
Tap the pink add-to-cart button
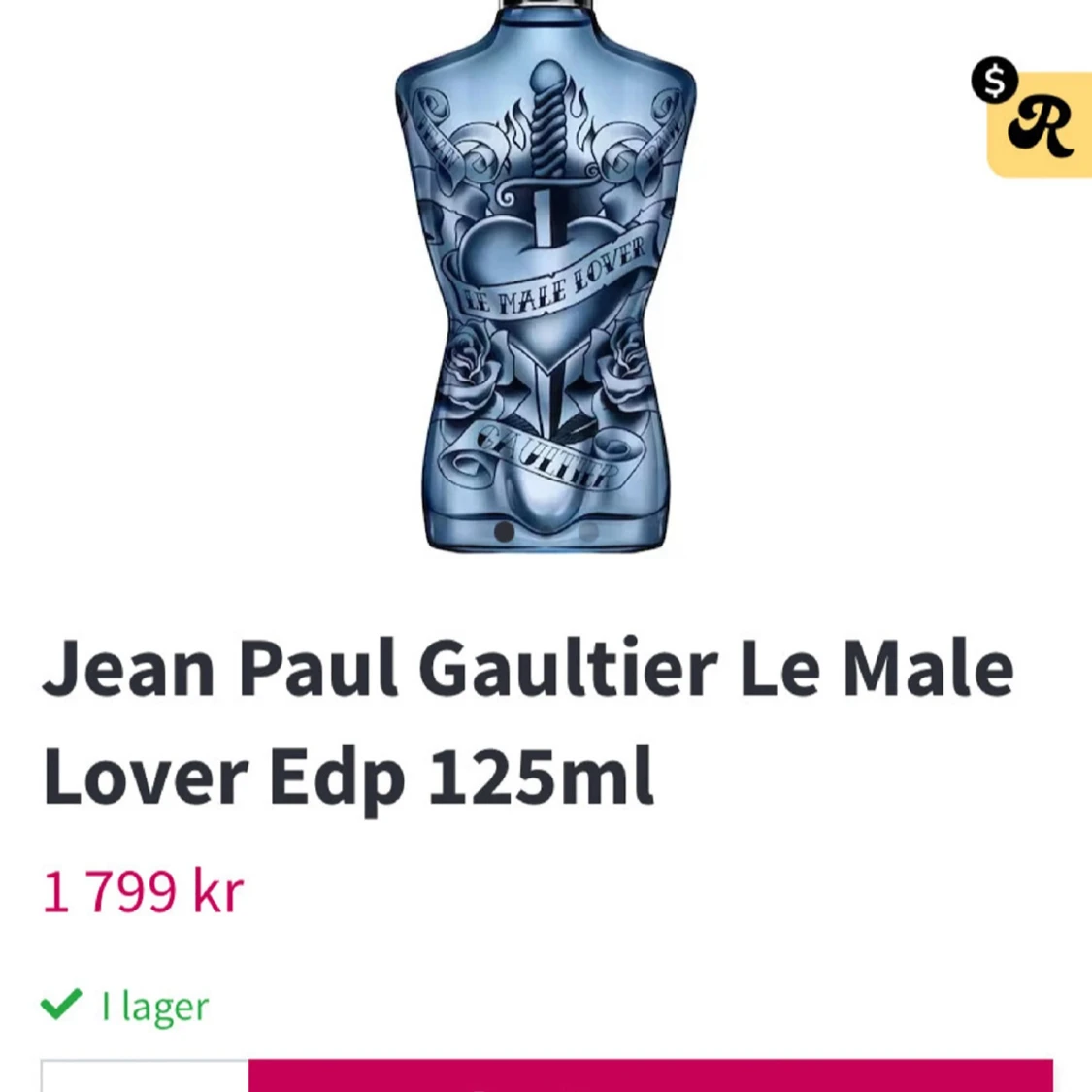(x=650, y=1075)
